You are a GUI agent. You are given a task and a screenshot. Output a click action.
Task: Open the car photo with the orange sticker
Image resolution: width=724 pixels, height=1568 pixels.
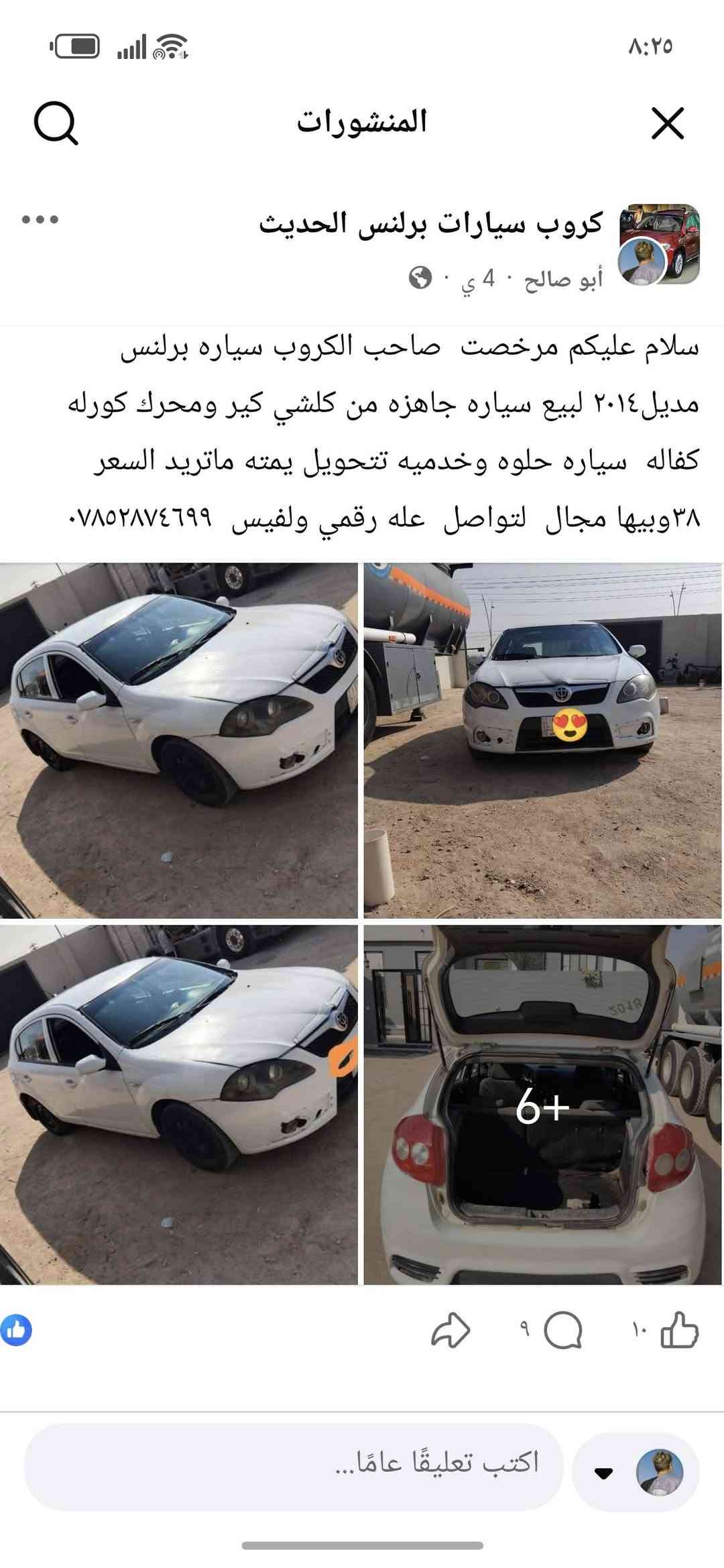point(178,1105)
